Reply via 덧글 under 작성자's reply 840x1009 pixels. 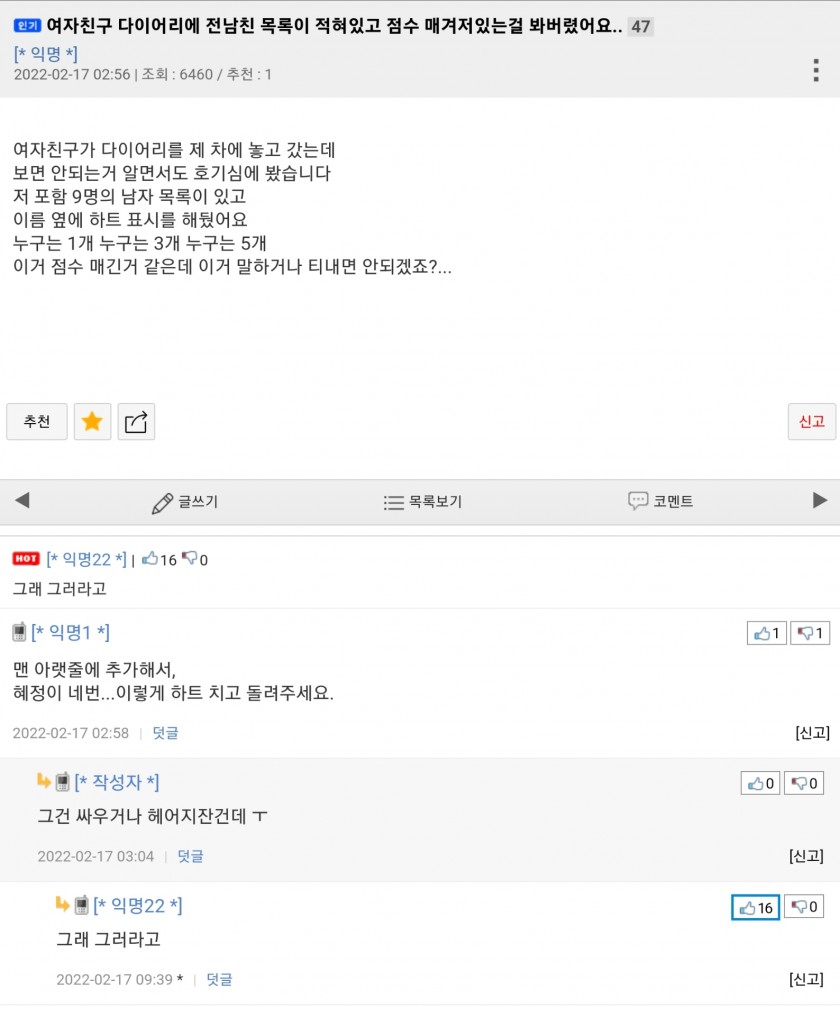[191, 856]
